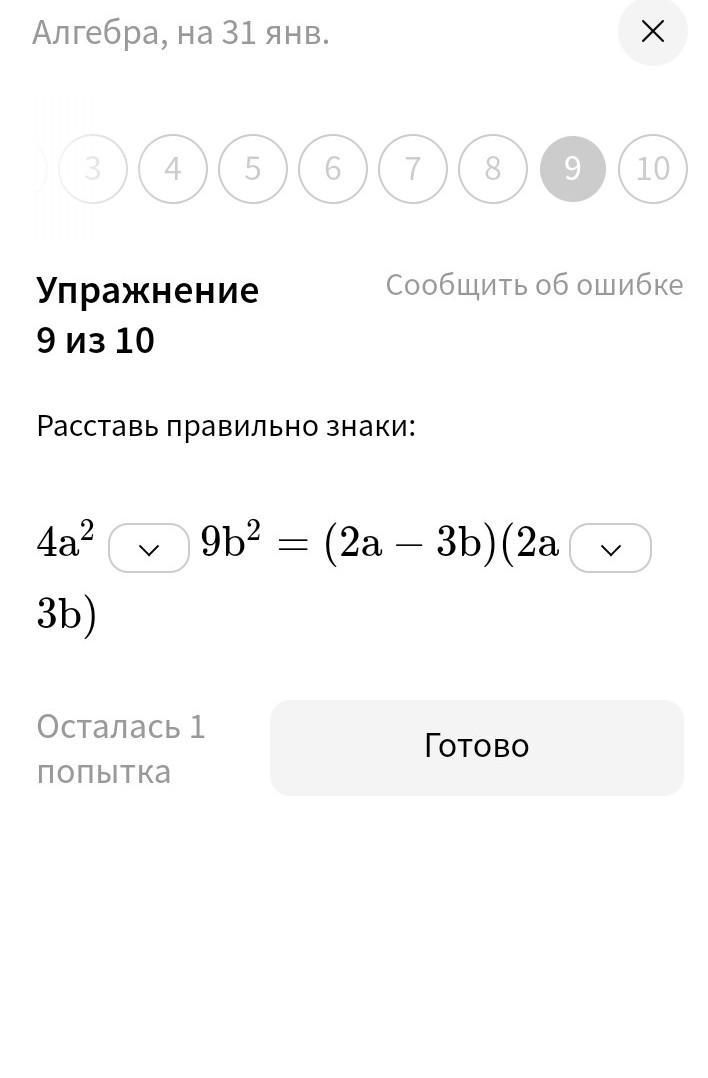Select exercise 8
This screenshot has width=708, height=1078.
point(493,169)
